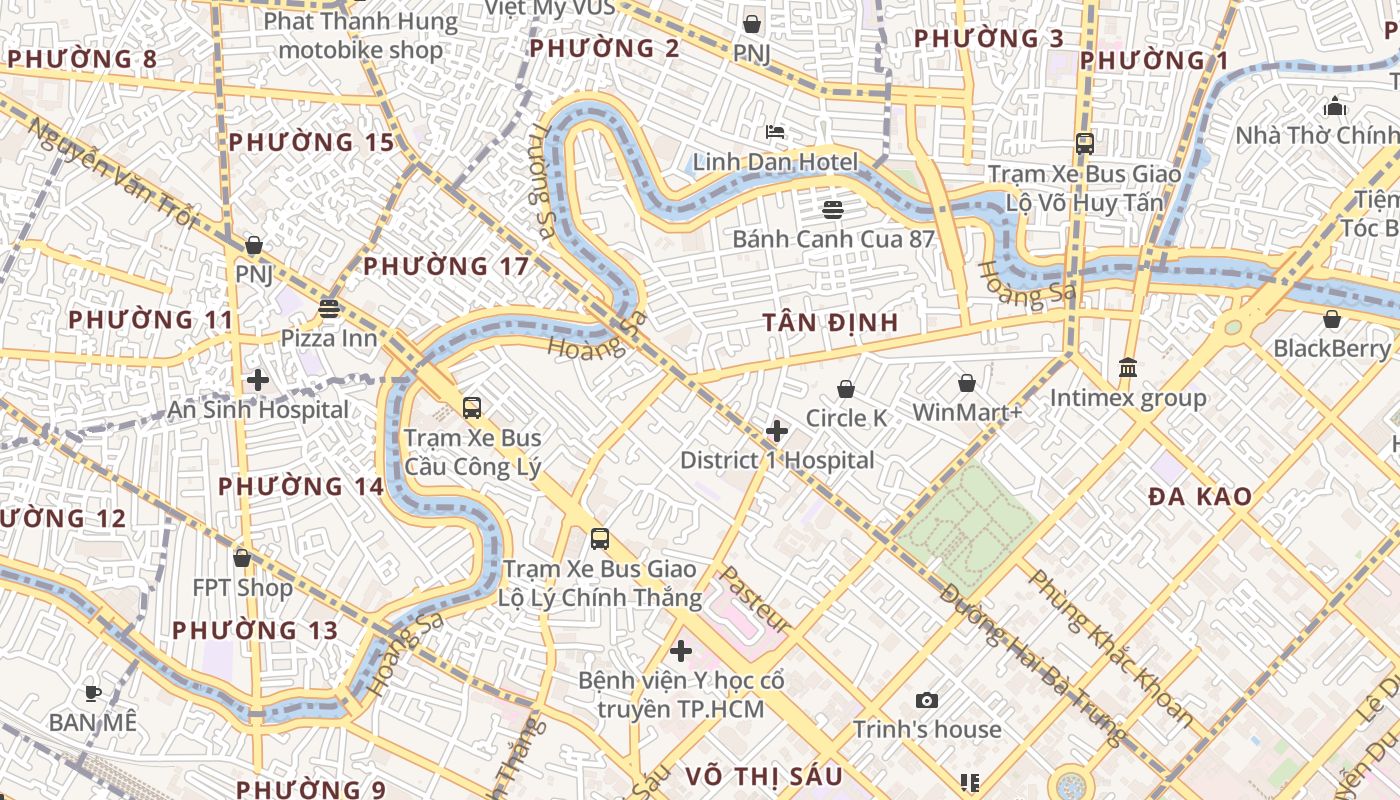
Task: Select the Pizza Inn marker
Action: click(x=329, y=307)
